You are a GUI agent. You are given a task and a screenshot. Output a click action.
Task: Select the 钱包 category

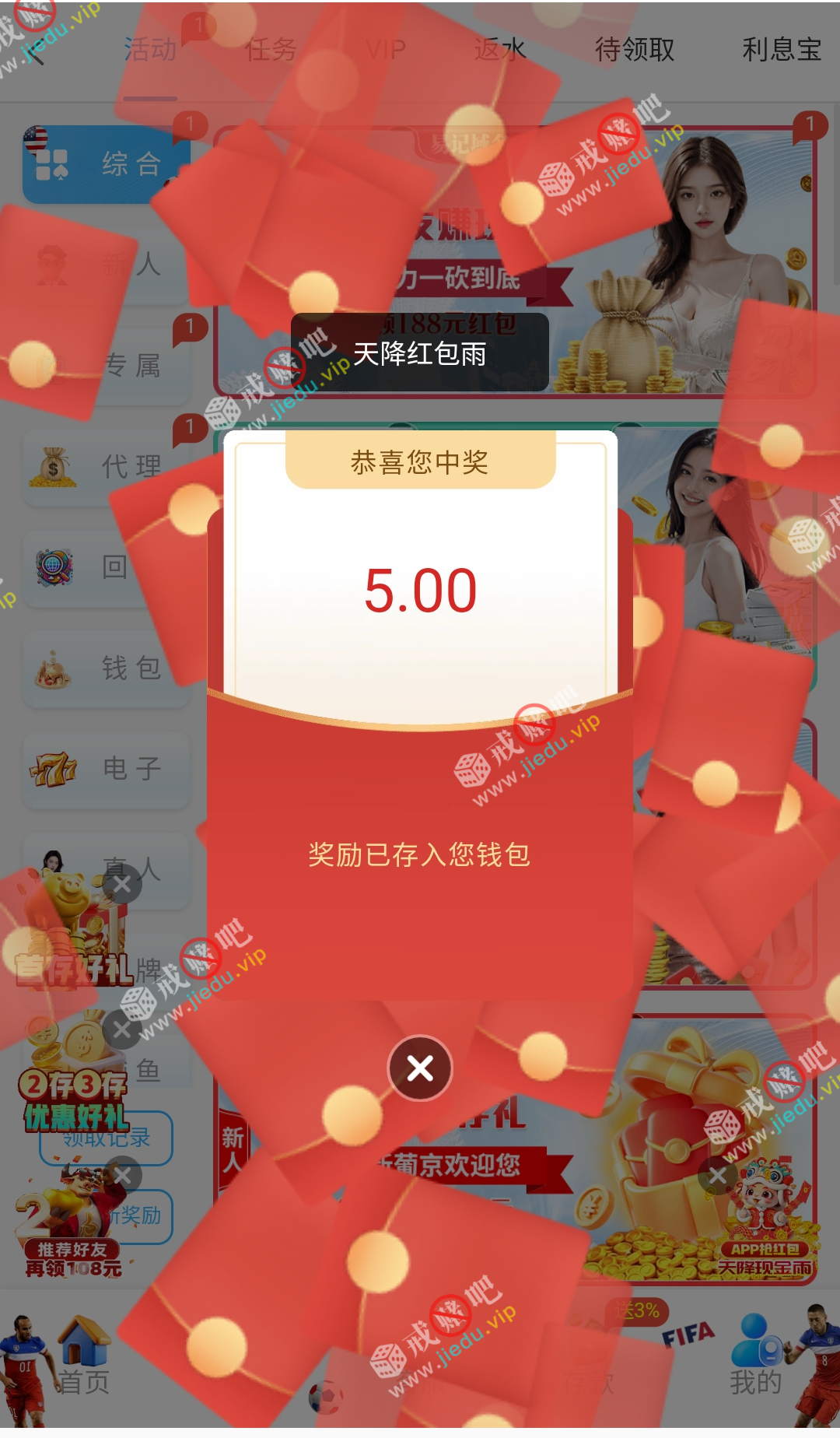pos(107,668)
